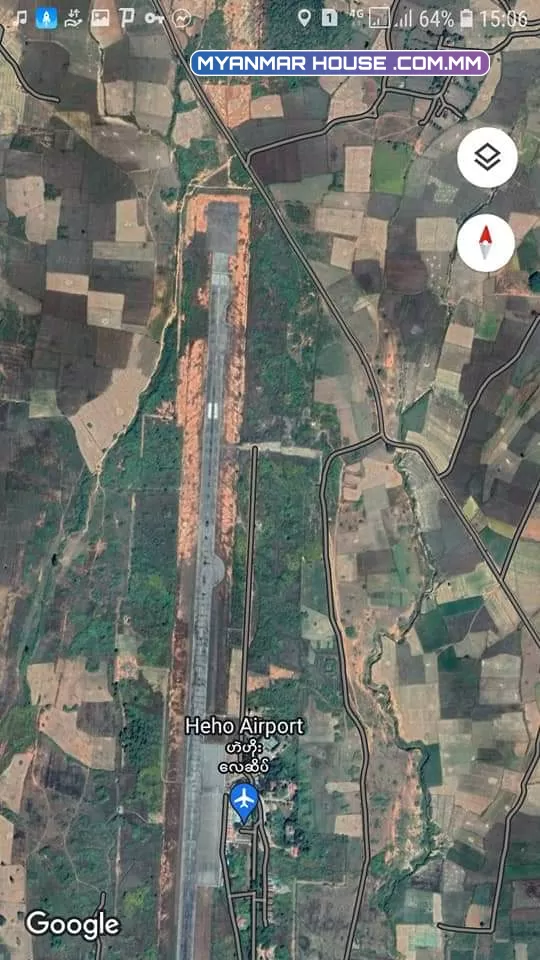
Task: Tap the compass to reset north
Action: (x=486, y=243)
